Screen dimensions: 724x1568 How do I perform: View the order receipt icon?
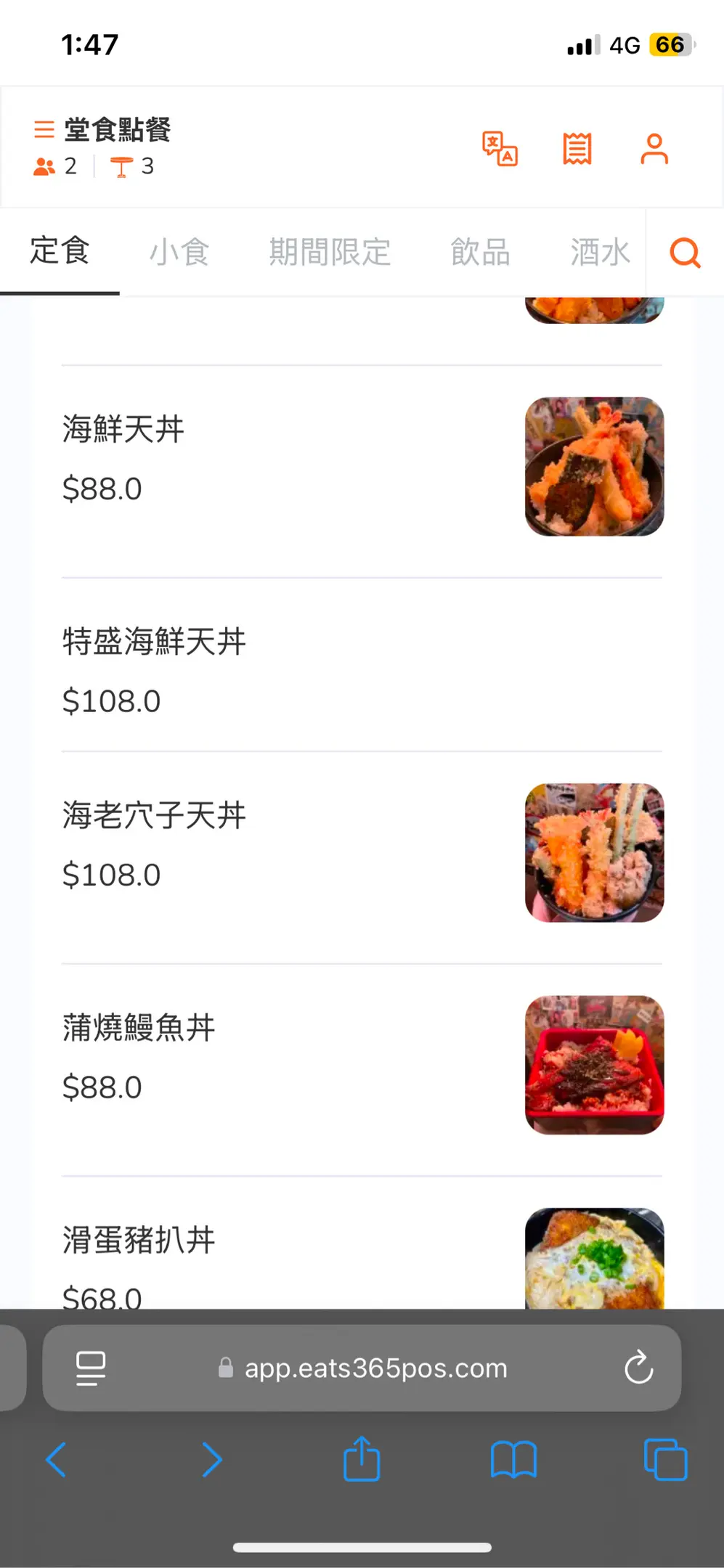click(x=577, y=149)
